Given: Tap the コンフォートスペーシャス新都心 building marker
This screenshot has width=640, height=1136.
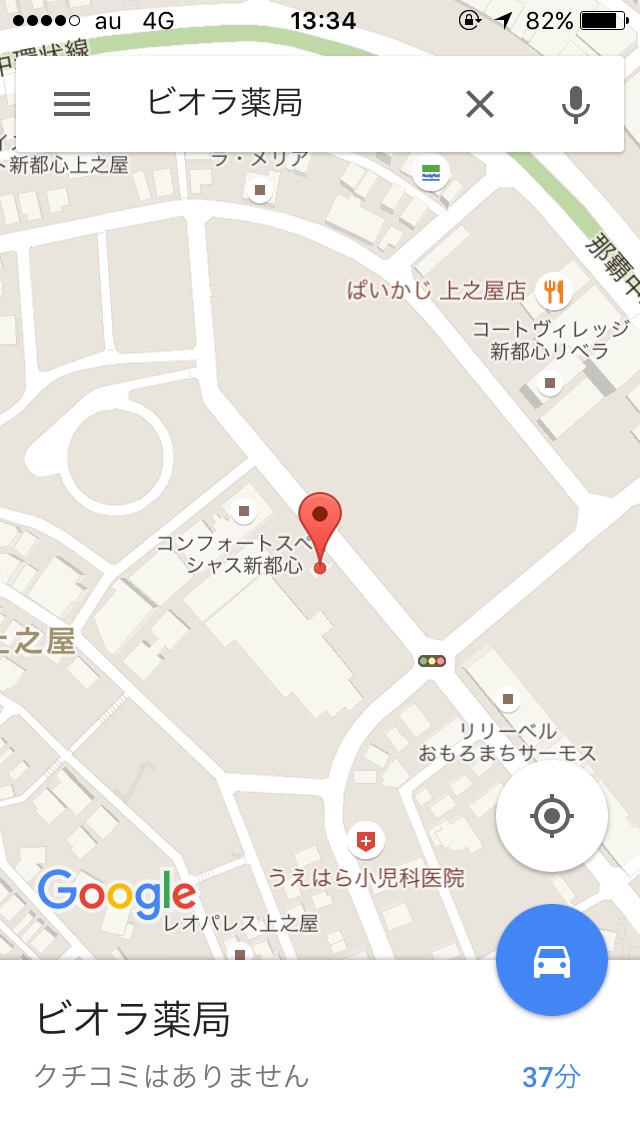Looking at the screenshot, I should pos(244,512).
